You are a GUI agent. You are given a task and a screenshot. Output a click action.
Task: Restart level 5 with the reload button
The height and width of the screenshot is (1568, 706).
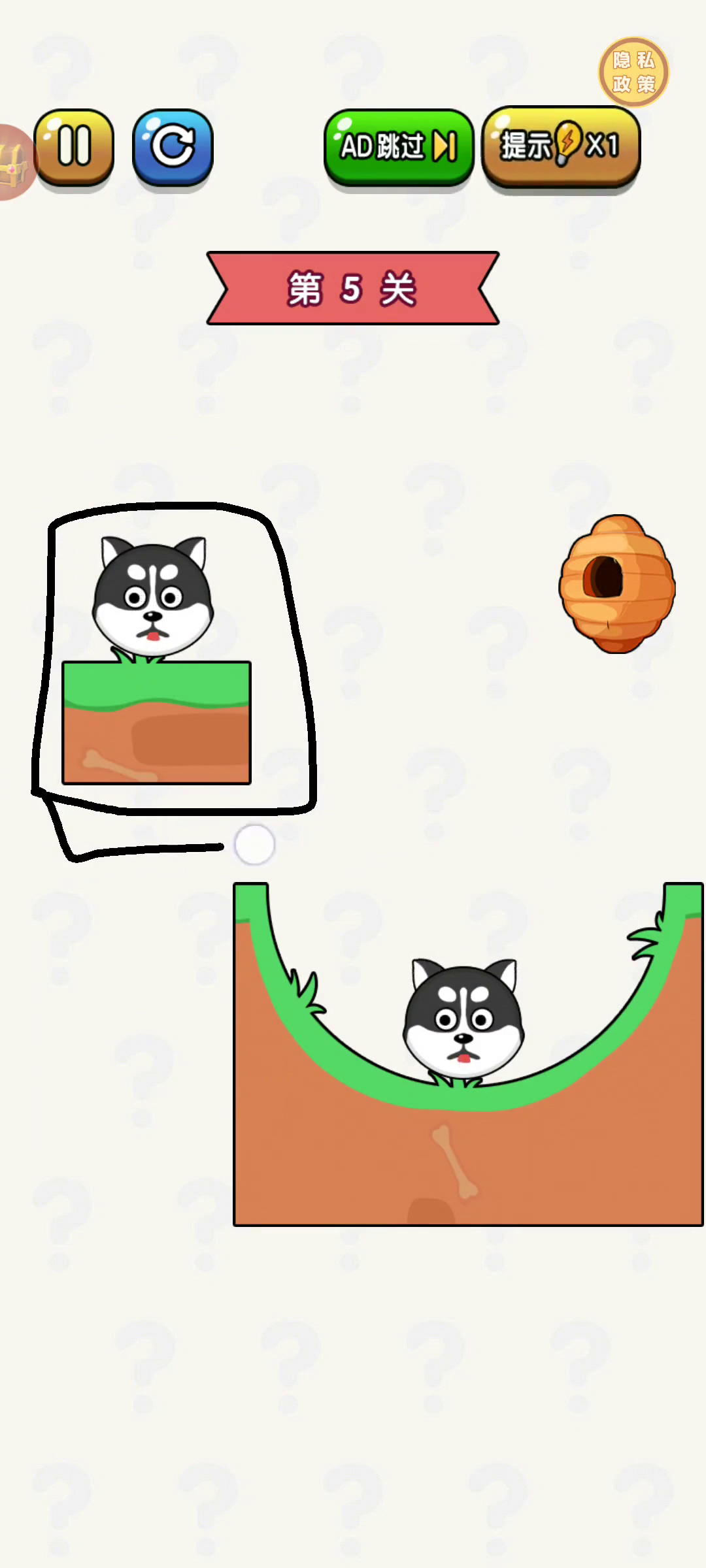[173, 146]
